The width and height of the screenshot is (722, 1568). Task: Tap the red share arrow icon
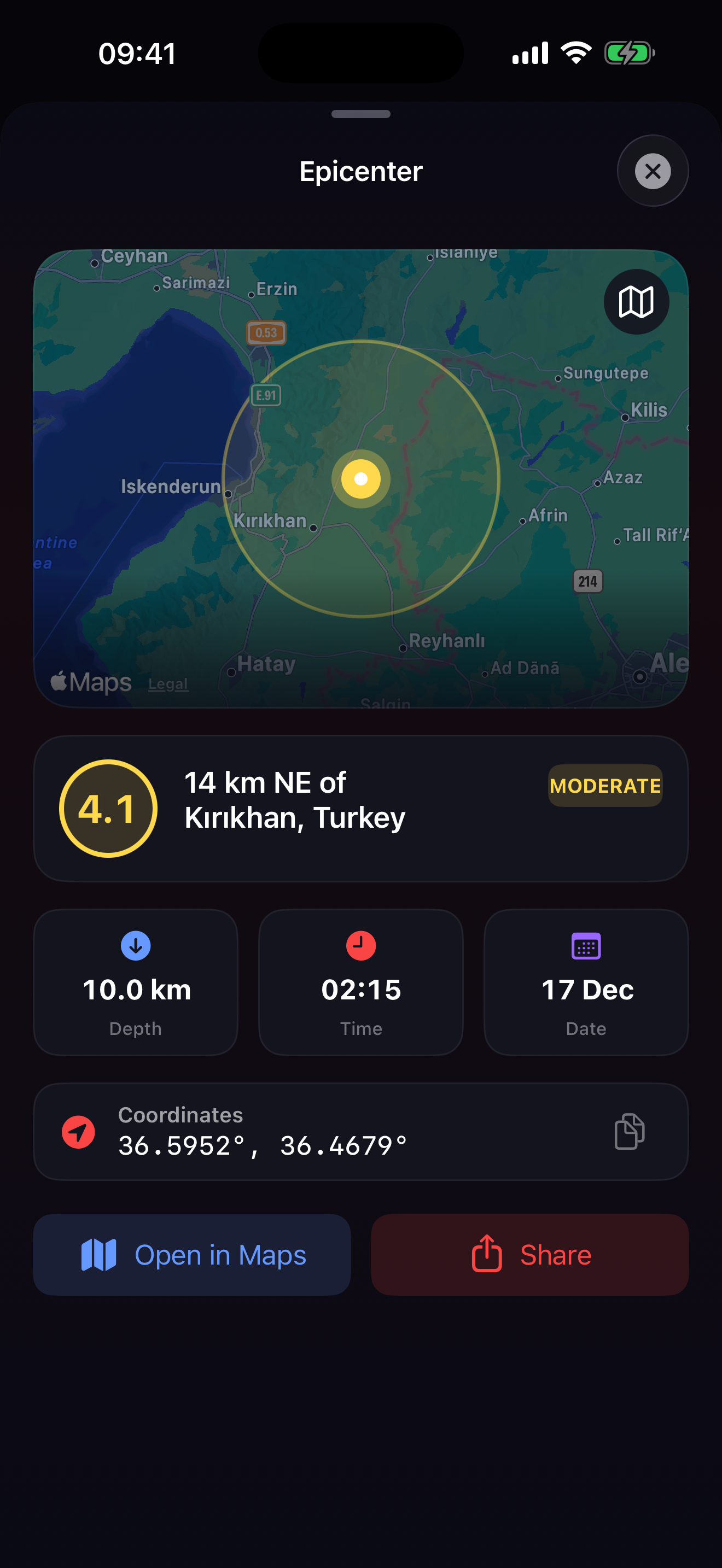click(486, 1255)
